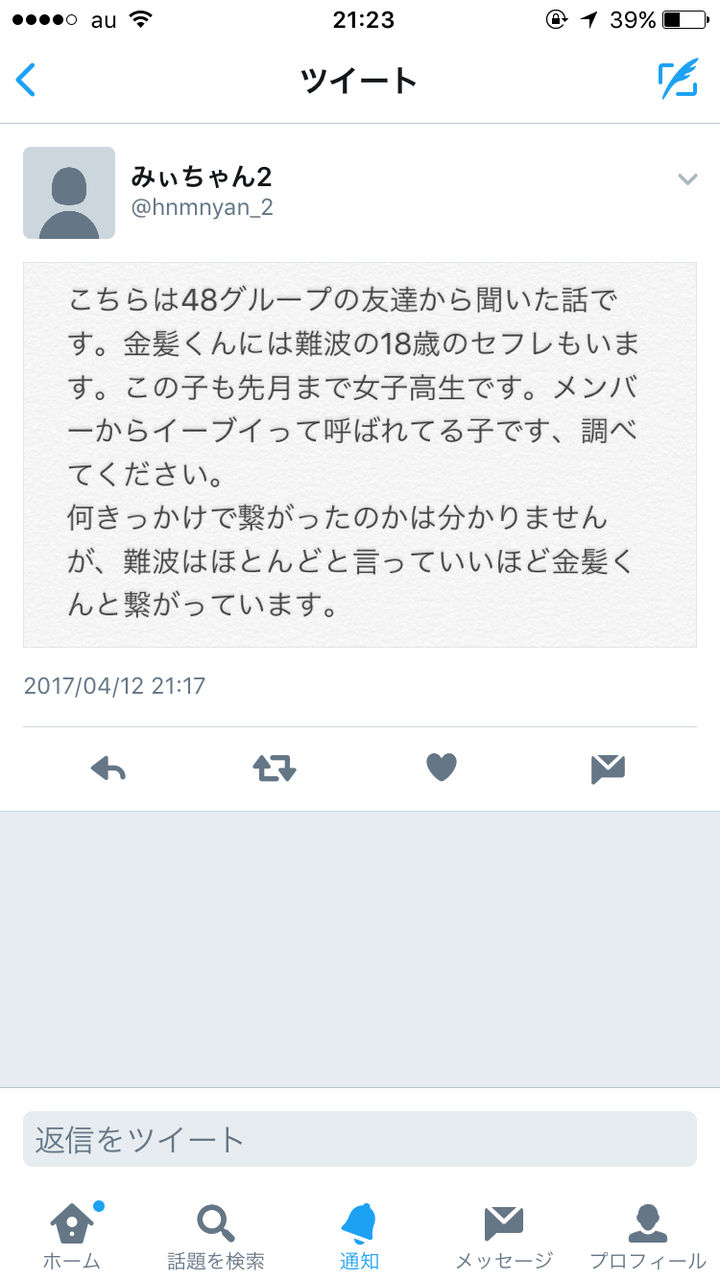Expand the tweet options chevron
Image resolution: width=720 pixels, height=1280 pixels.
click(686, 180)
